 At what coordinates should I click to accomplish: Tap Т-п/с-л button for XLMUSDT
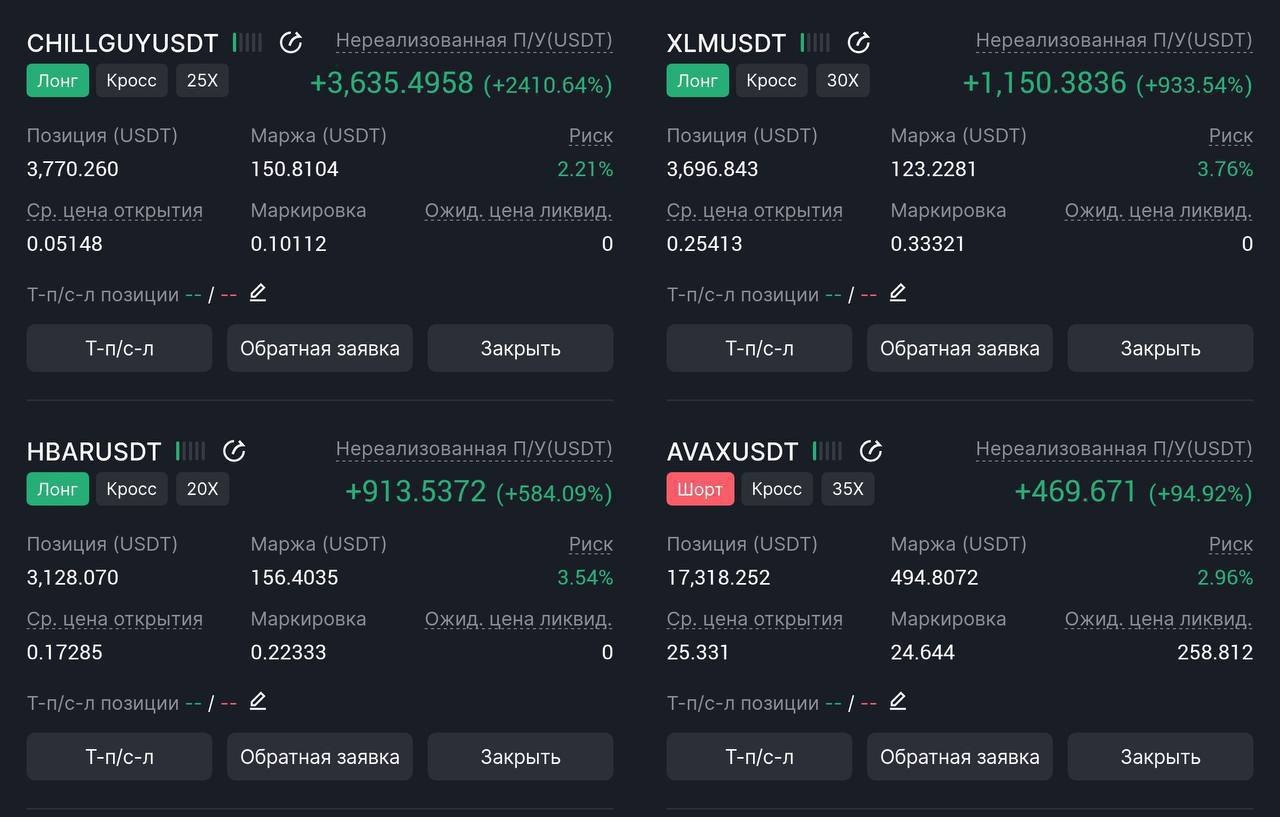click(759, 348)
